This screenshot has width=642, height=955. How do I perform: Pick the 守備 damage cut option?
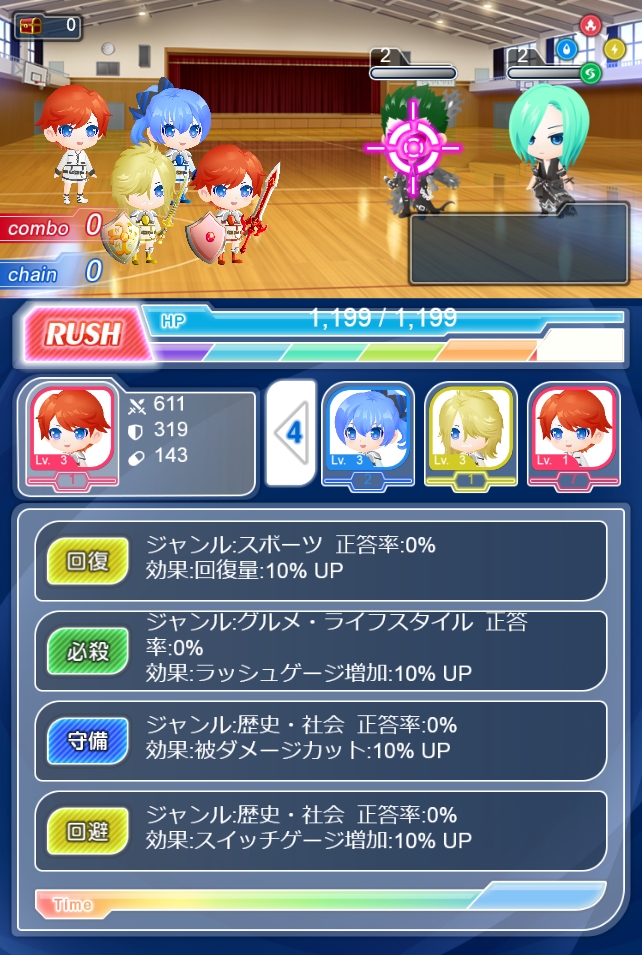[320, 740]
